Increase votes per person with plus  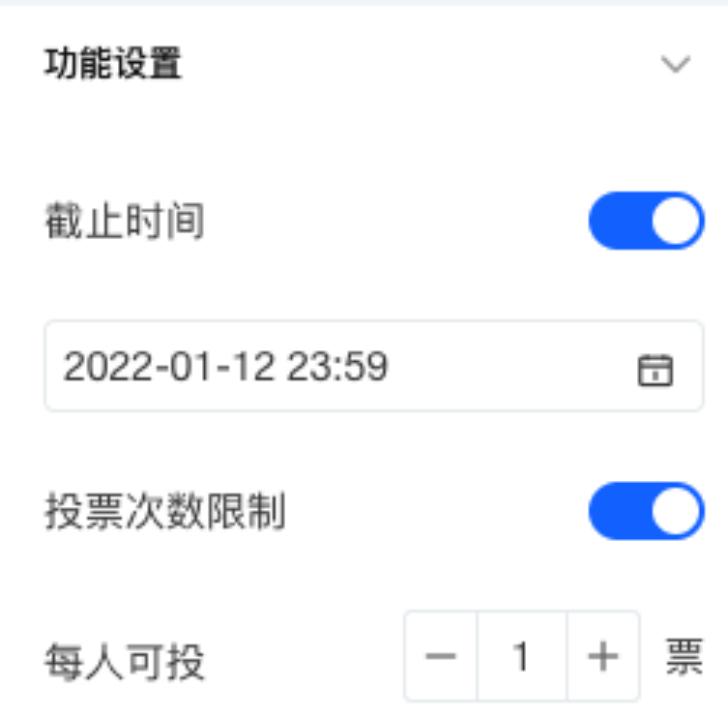tap(603, 657)
